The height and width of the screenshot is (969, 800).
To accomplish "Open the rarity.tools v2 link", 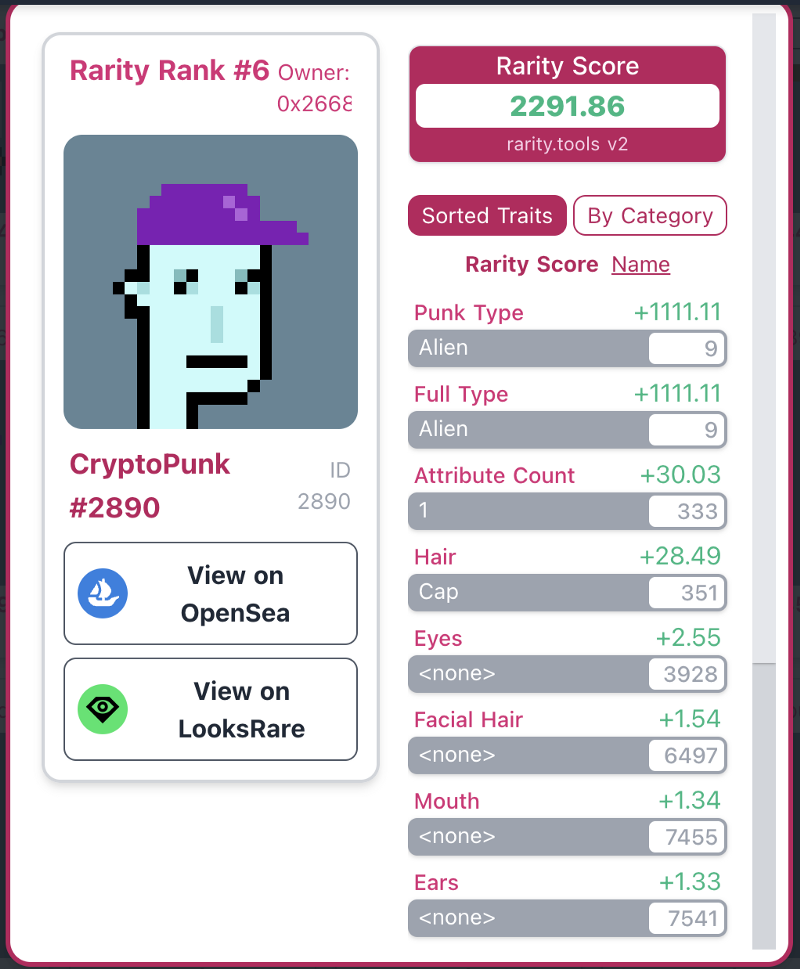I will click(567, 143).
